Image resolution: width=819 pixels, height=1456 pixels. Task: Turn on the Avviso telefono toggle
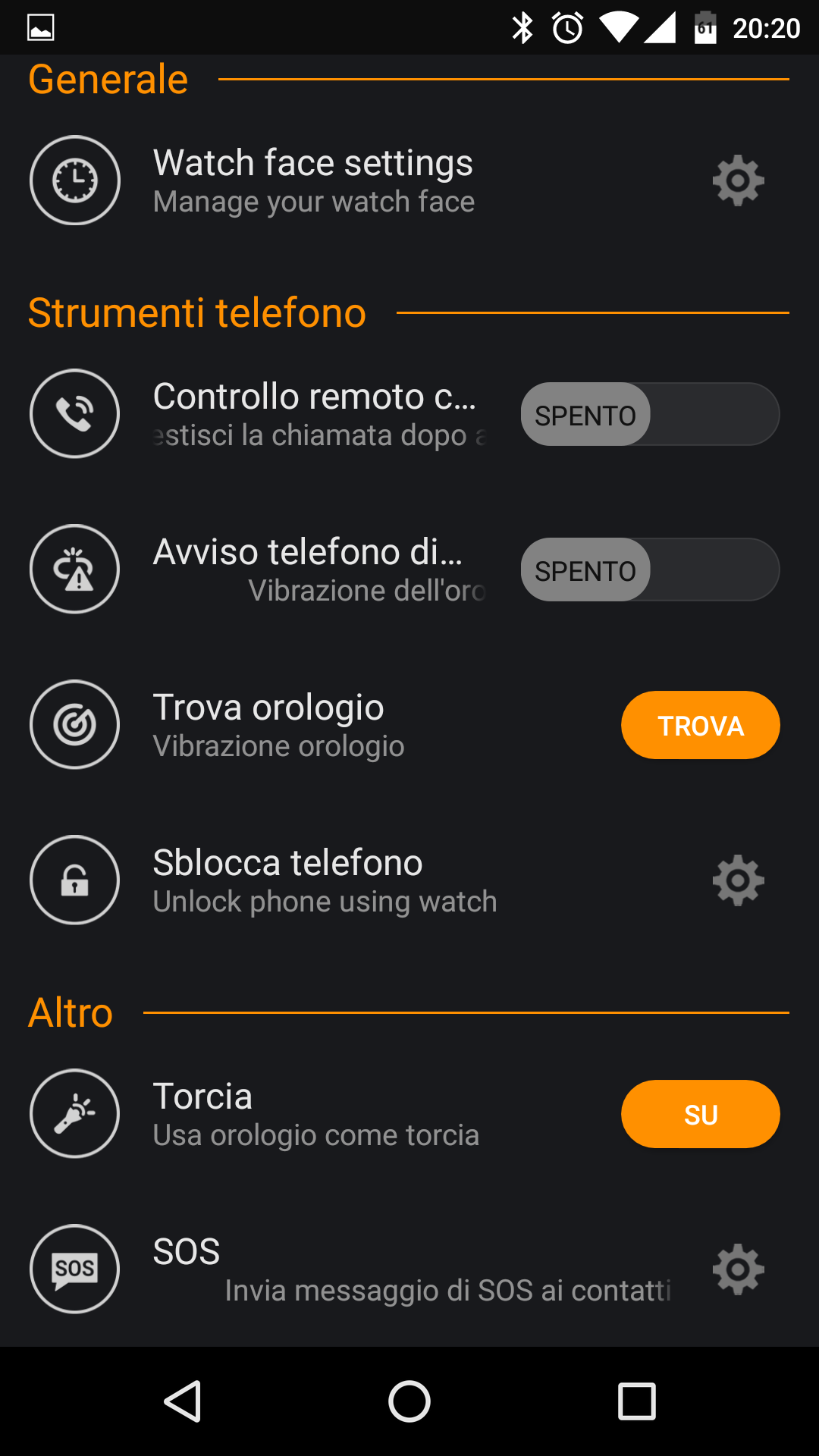650,570
